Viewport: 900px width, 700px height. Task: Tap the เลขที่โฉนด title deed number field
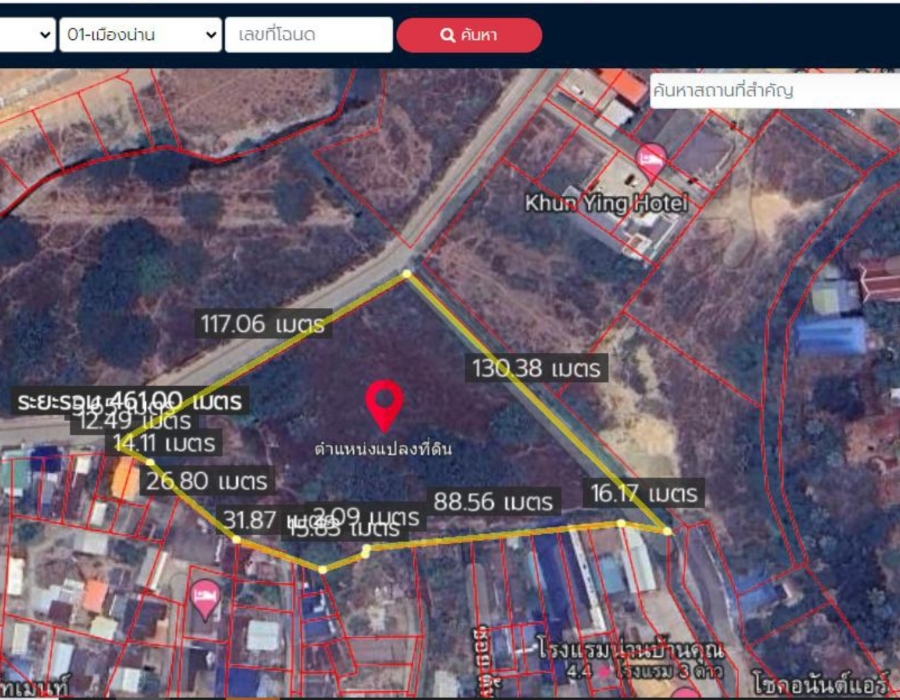click(x=308, y=35)
